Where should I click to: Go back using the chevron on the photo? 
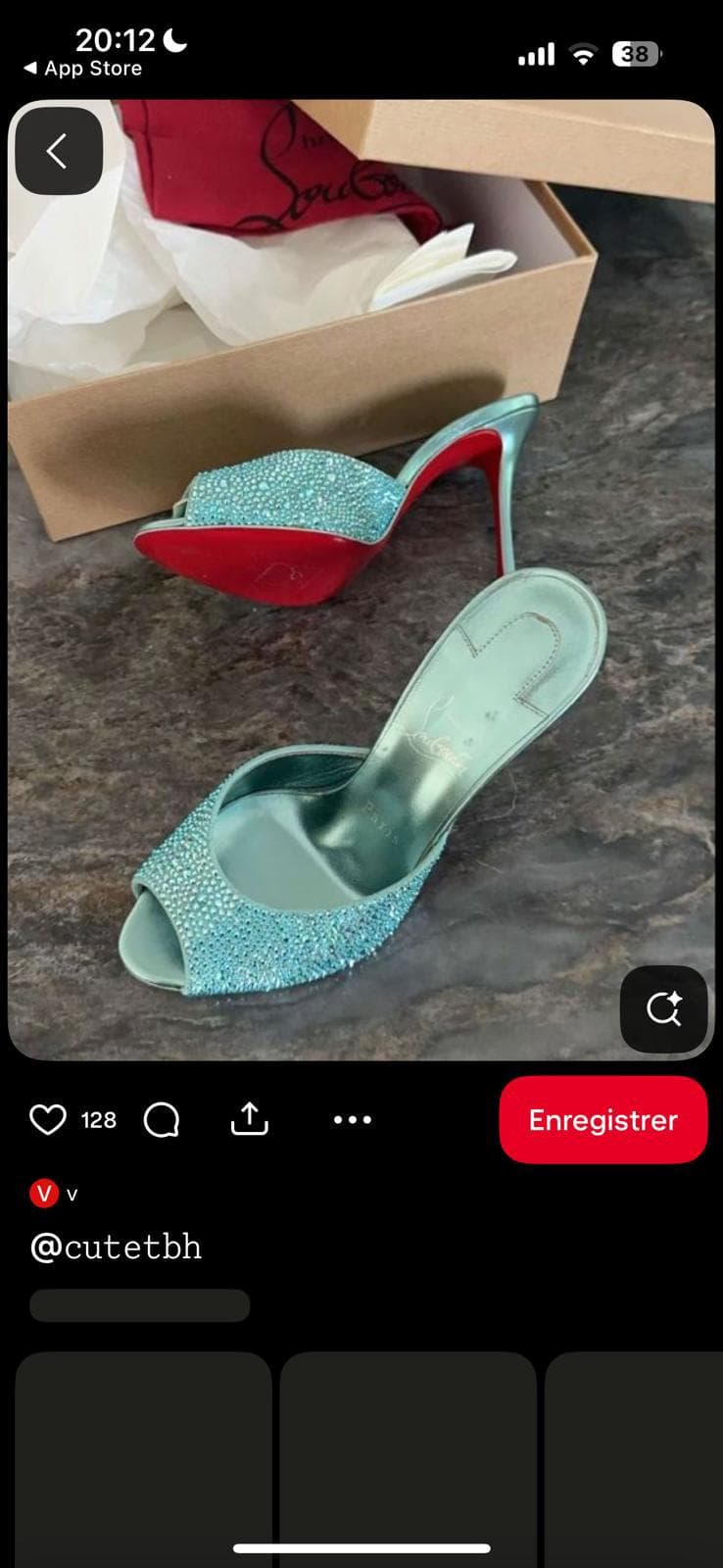(x=58, y=149)
